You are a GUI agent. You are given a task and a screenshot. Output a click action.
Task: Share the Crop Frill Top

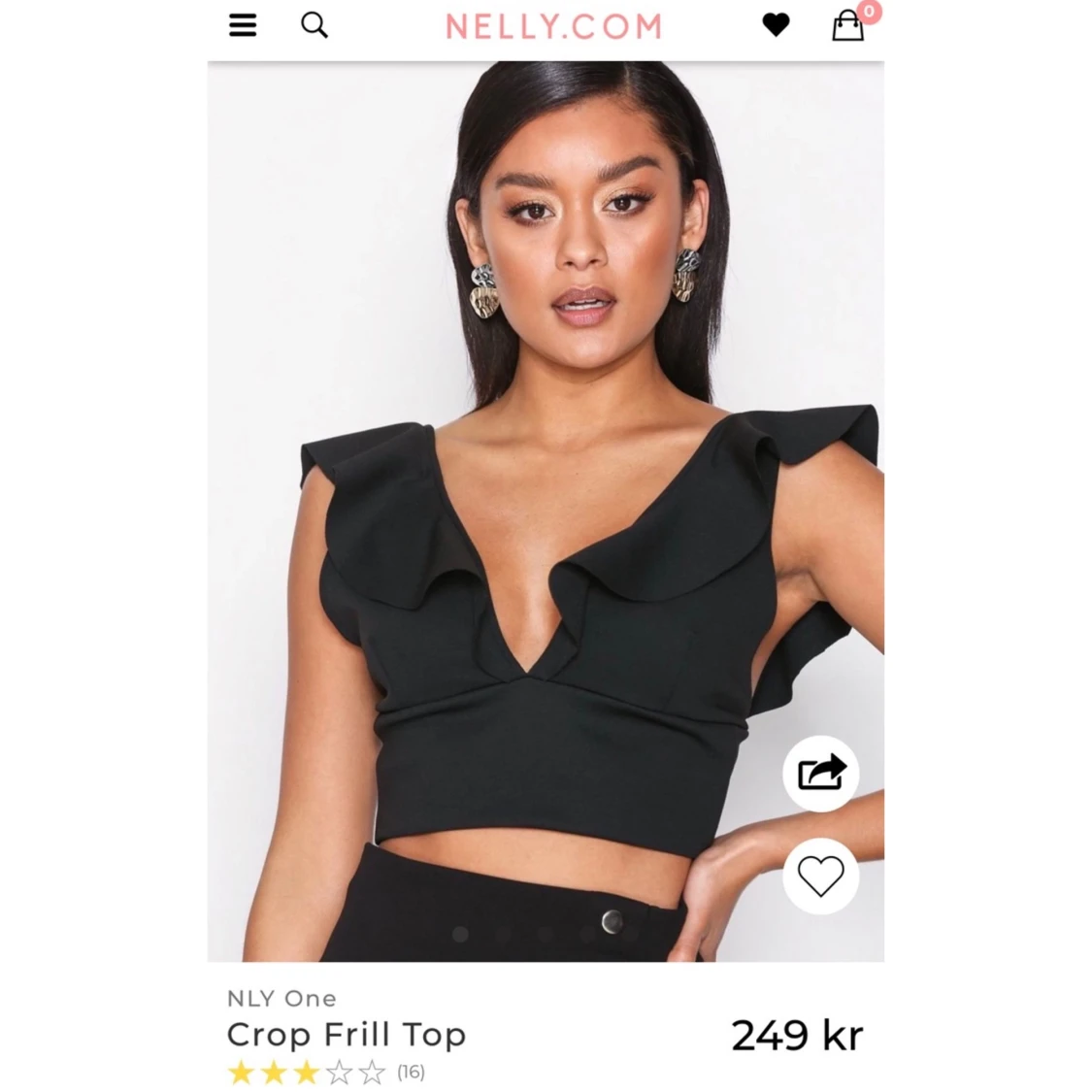(x=821, y=774)
